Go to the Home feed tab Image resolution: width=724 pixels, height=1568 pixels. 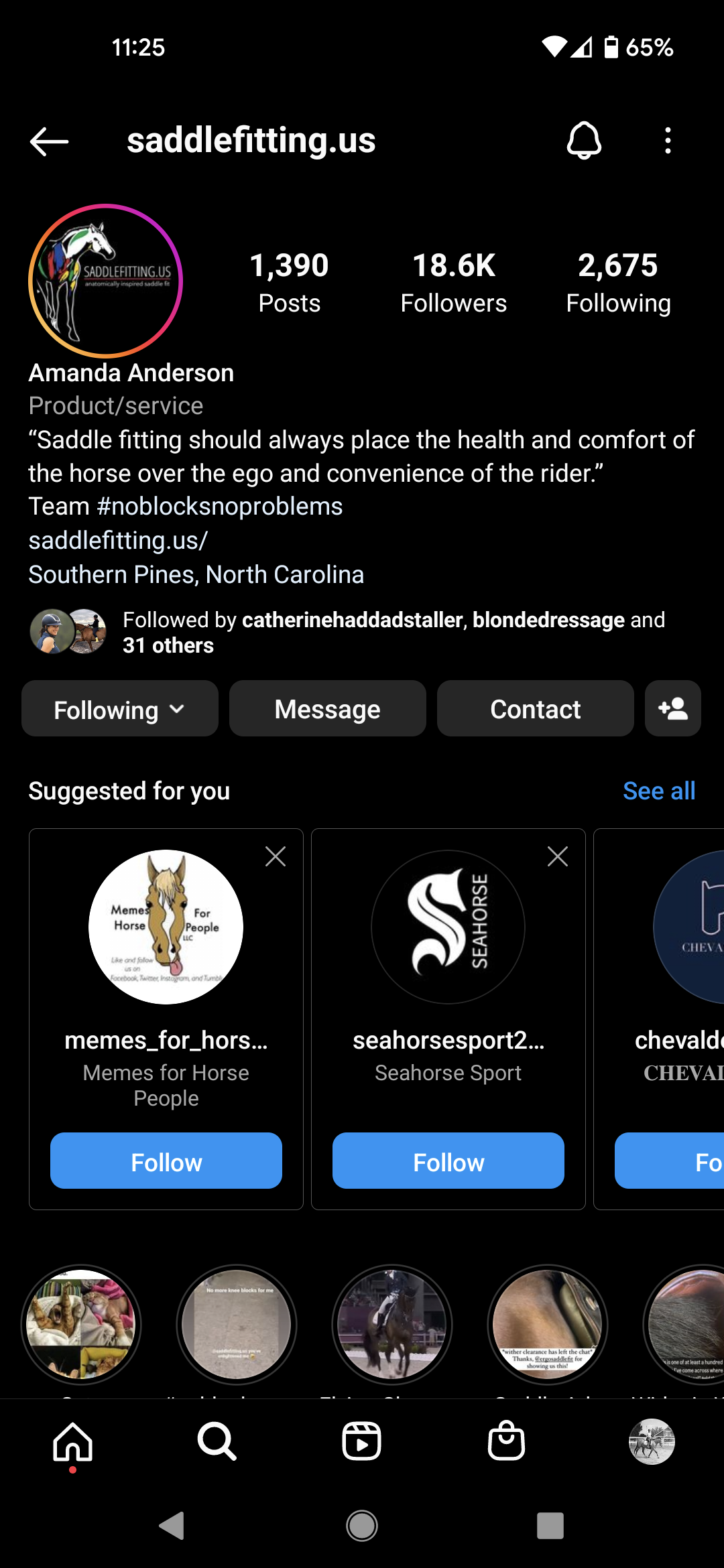tap(72, 1442)
